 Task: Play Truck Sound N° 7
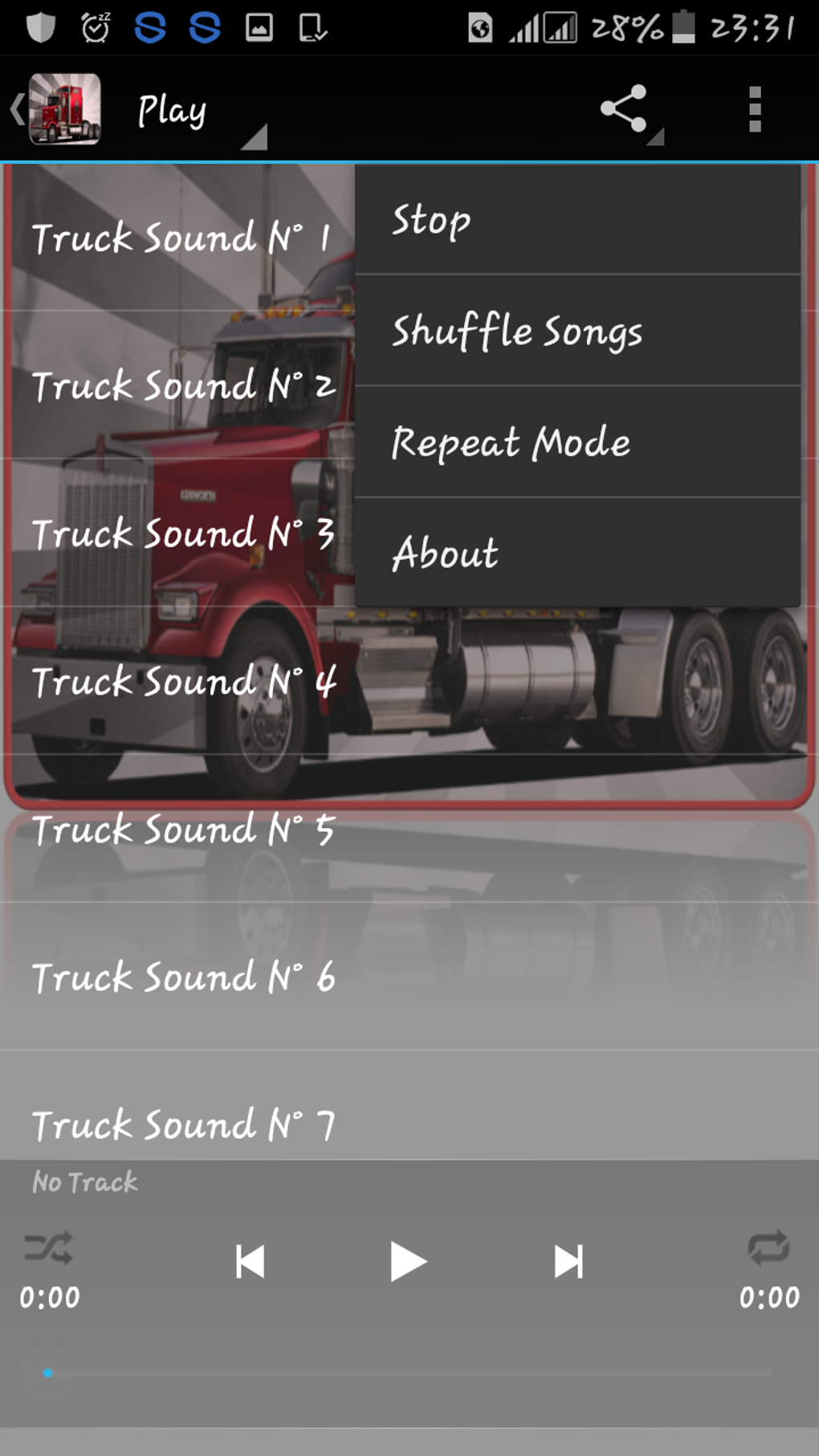[409, 1116]
